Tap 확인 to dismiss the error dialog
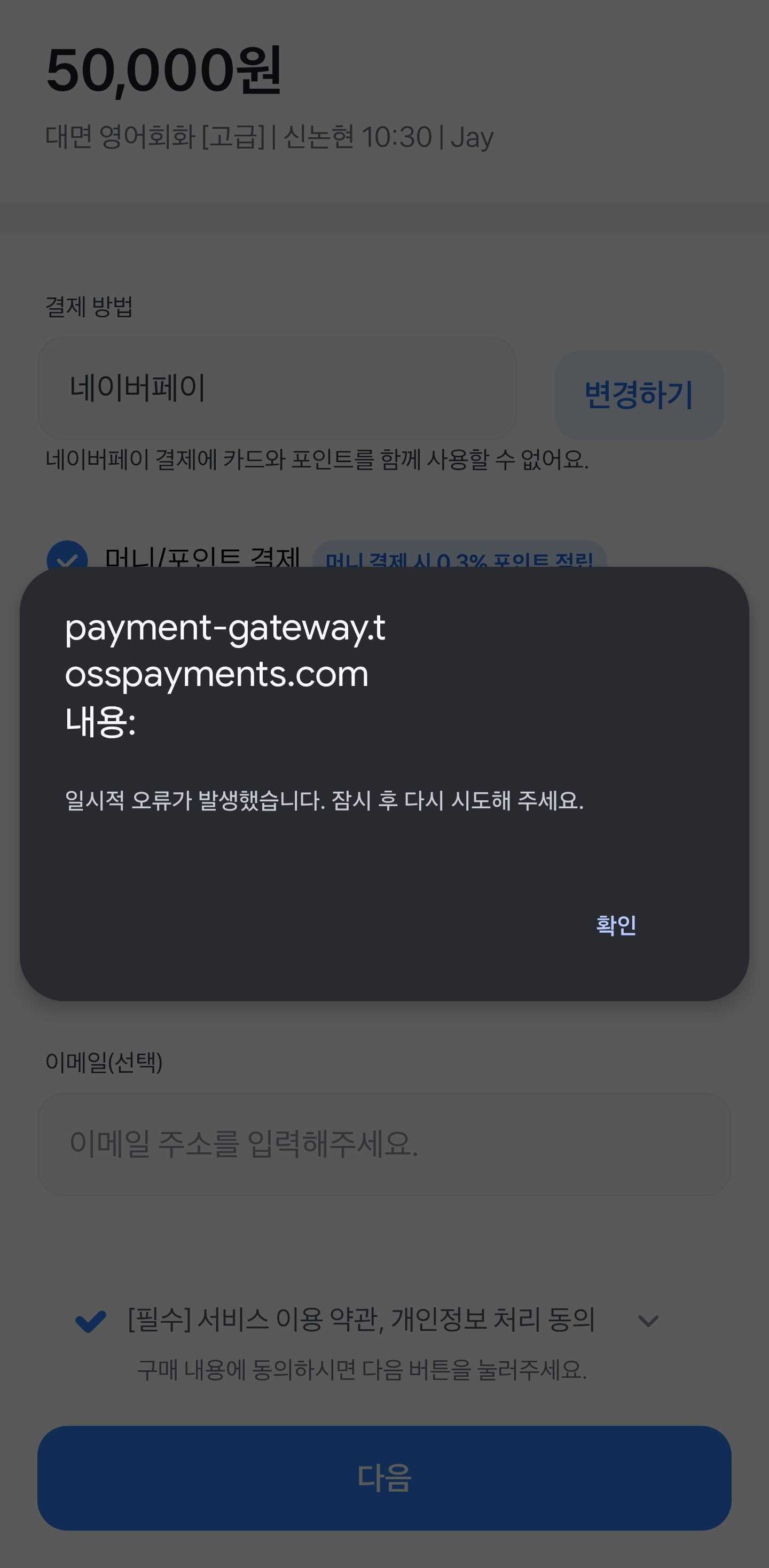This screenshot has width=769, height=1568. tap(616, 925)
